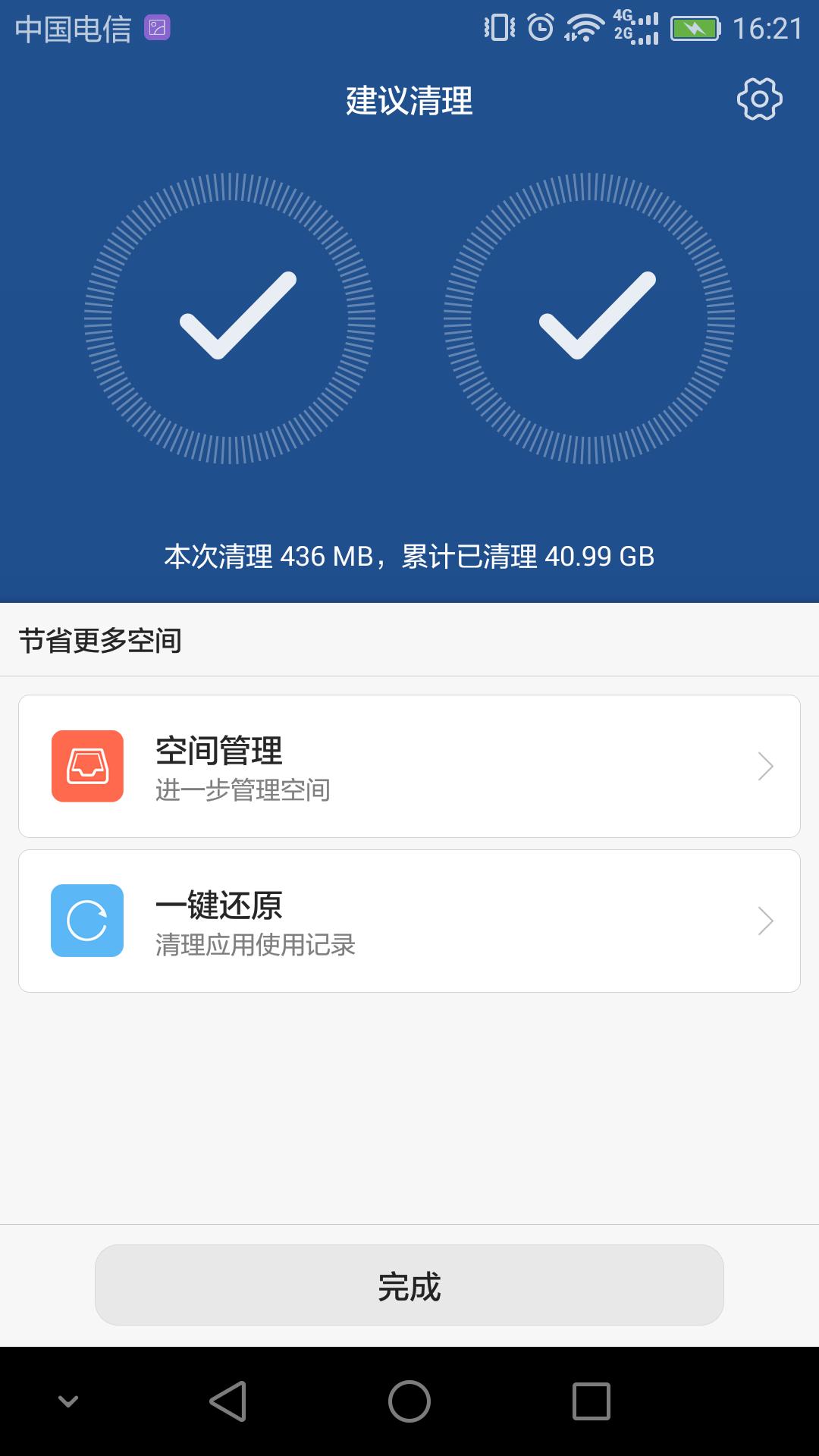Expand the 一键还原 entry via its chevron
Image resolution: width=819 pixels, height=1456 pixels.
(766, 921)
